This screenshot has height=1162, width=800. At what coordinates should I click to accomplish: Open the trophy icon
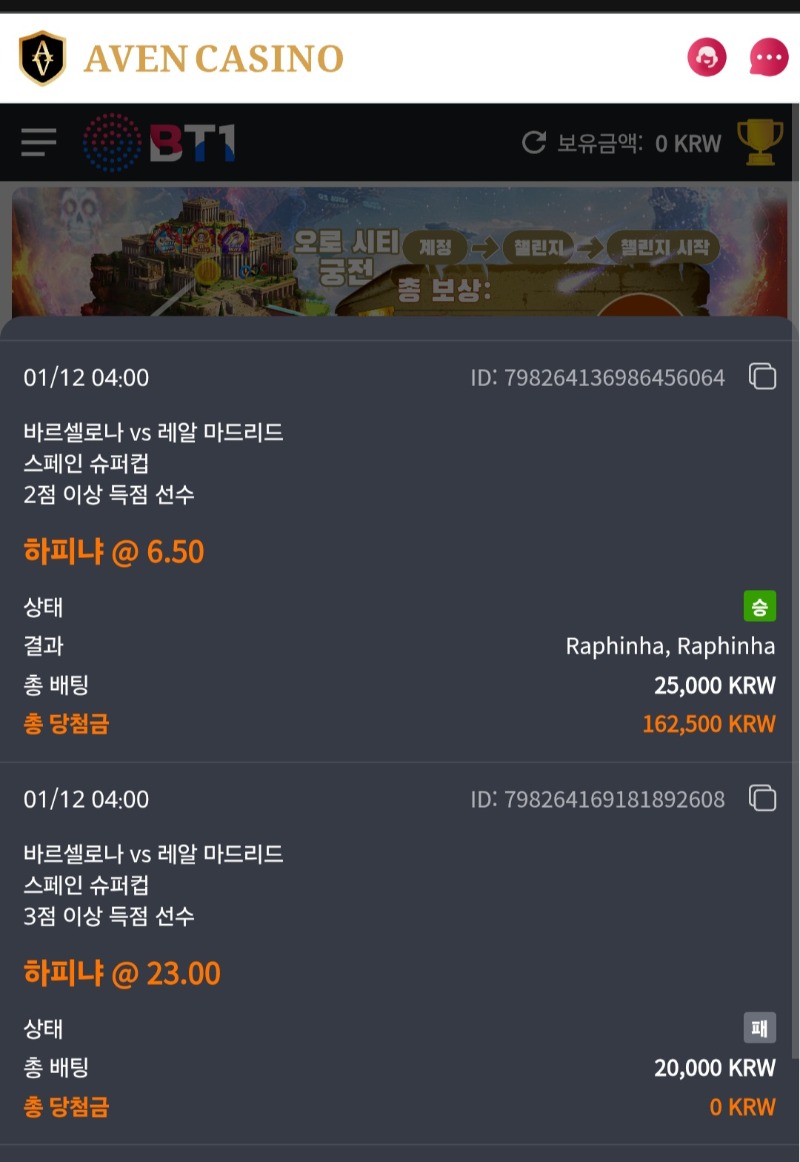pos(760,142)
